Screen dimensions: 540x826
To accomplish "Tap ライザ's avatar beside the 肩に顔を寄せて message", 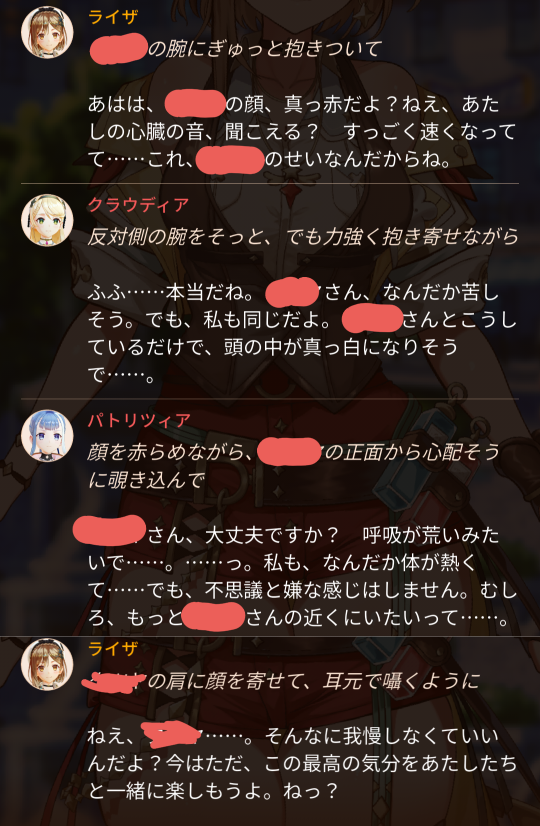I will tap(47, 664).
